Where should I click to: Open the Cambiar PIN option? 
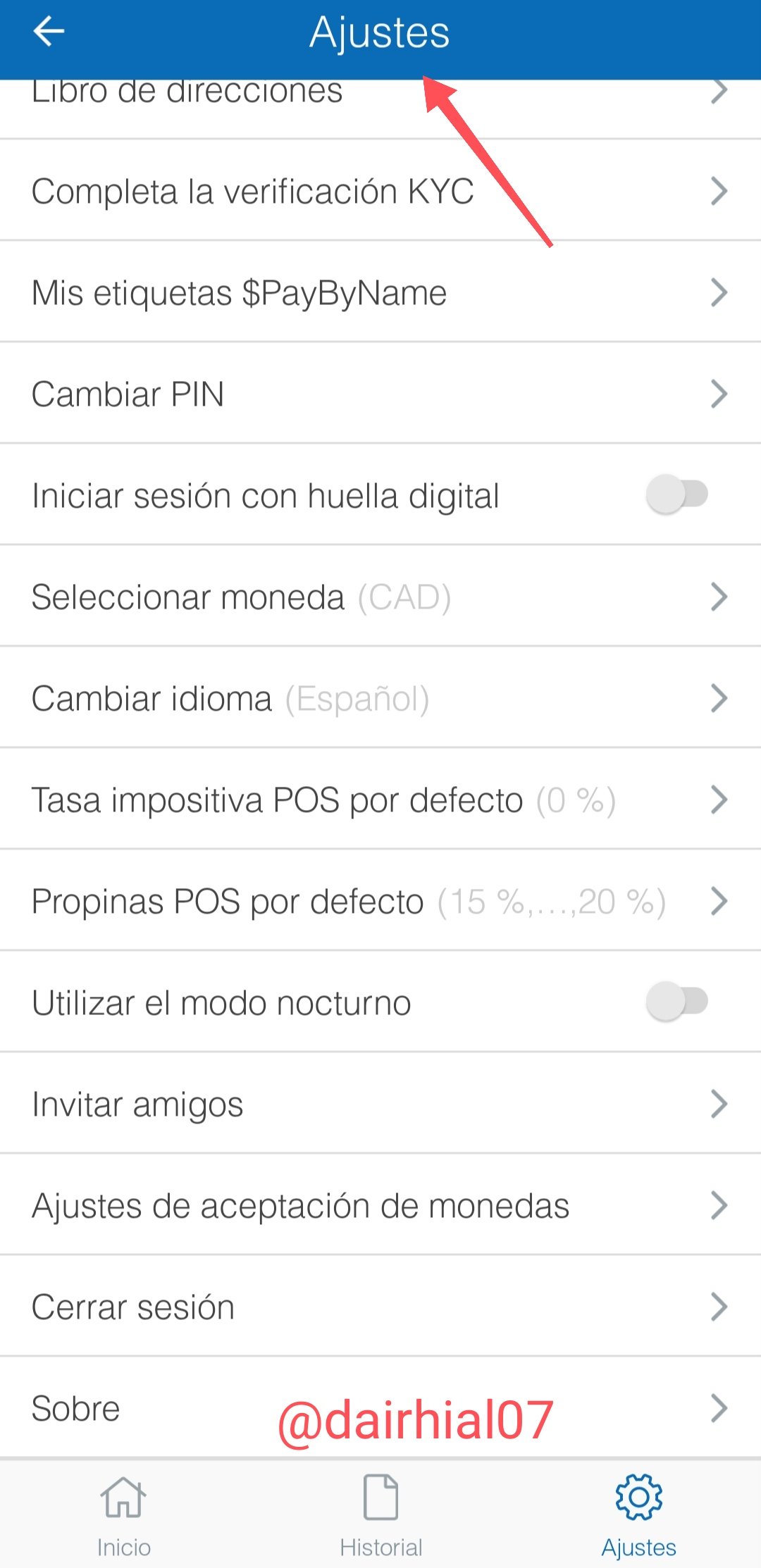380,394
